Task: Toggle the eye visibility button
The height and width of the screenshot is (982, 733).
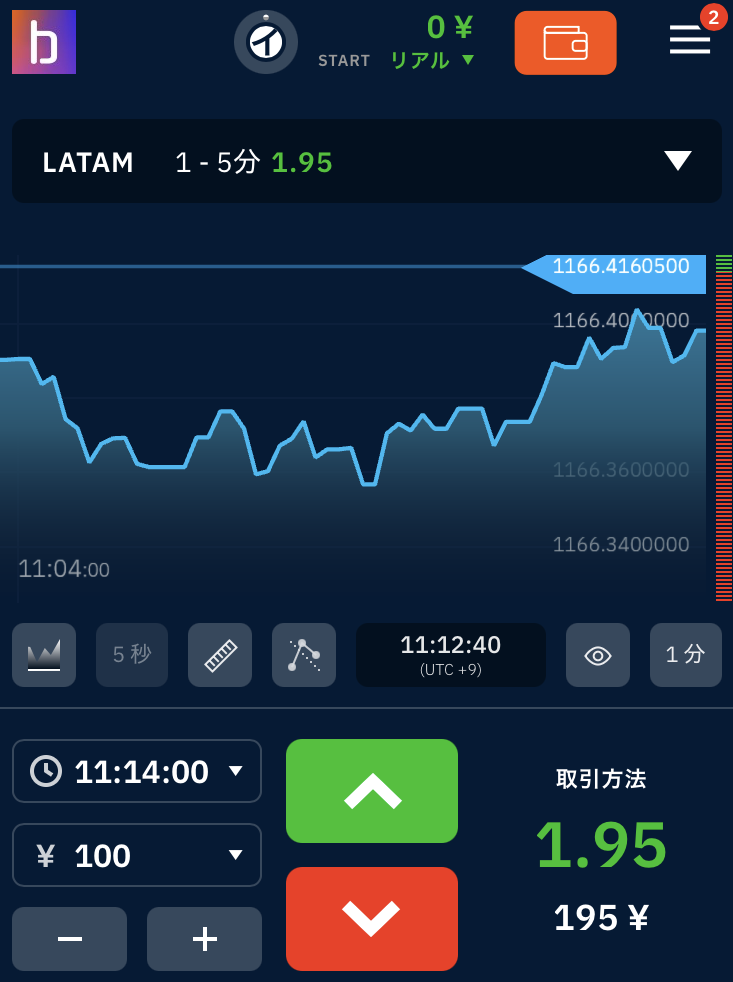Action: click(598, 654)
